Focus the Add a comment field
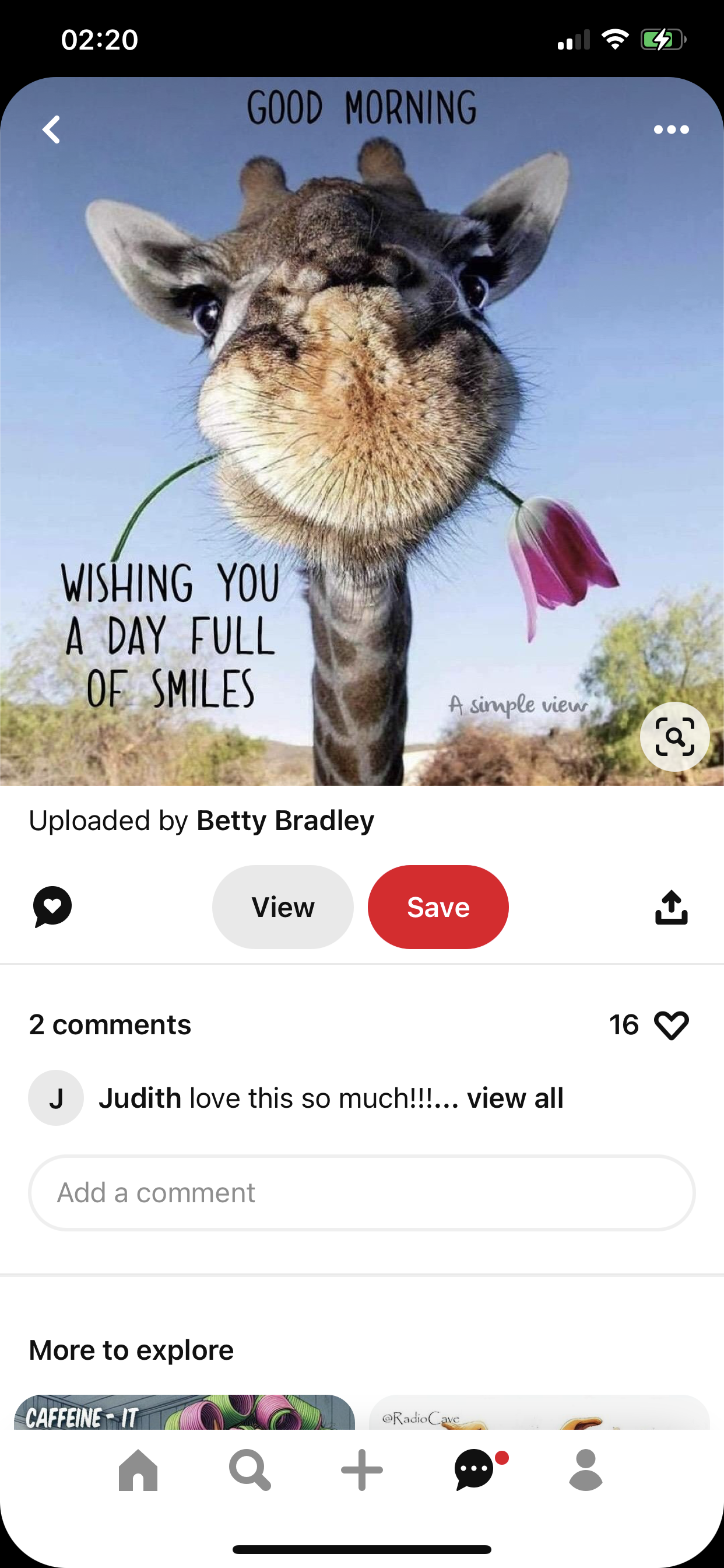 pyautogui.click(x=361, y=1193)
